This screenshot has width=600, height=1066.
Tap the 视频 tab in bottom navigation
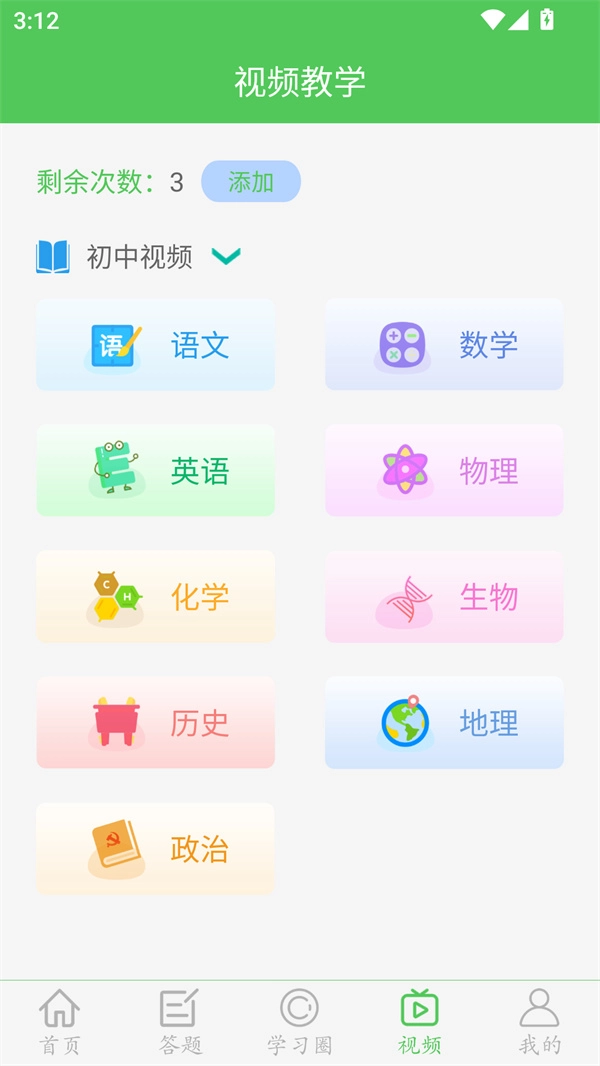(x=419, y=1022)
